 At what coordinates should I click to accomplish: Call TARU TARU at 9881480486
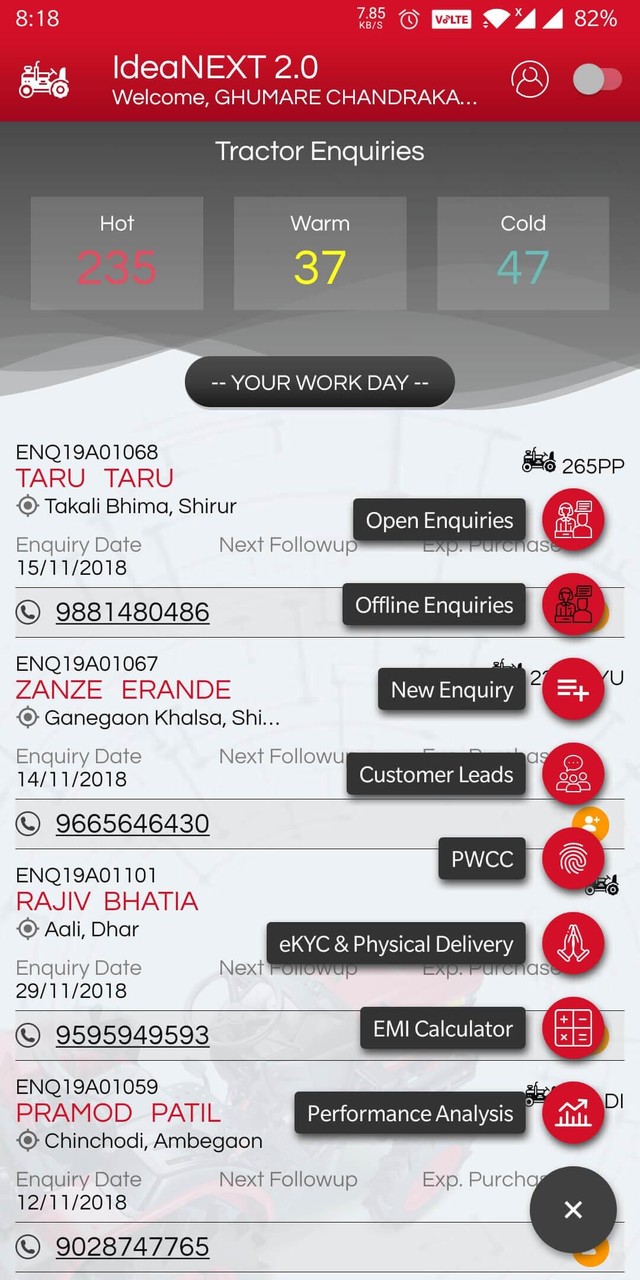click(x=132, y=612)
